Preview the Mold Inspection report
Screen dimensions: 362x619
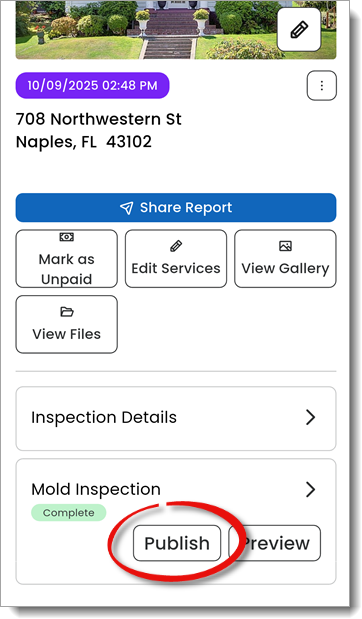pos(275,543)
